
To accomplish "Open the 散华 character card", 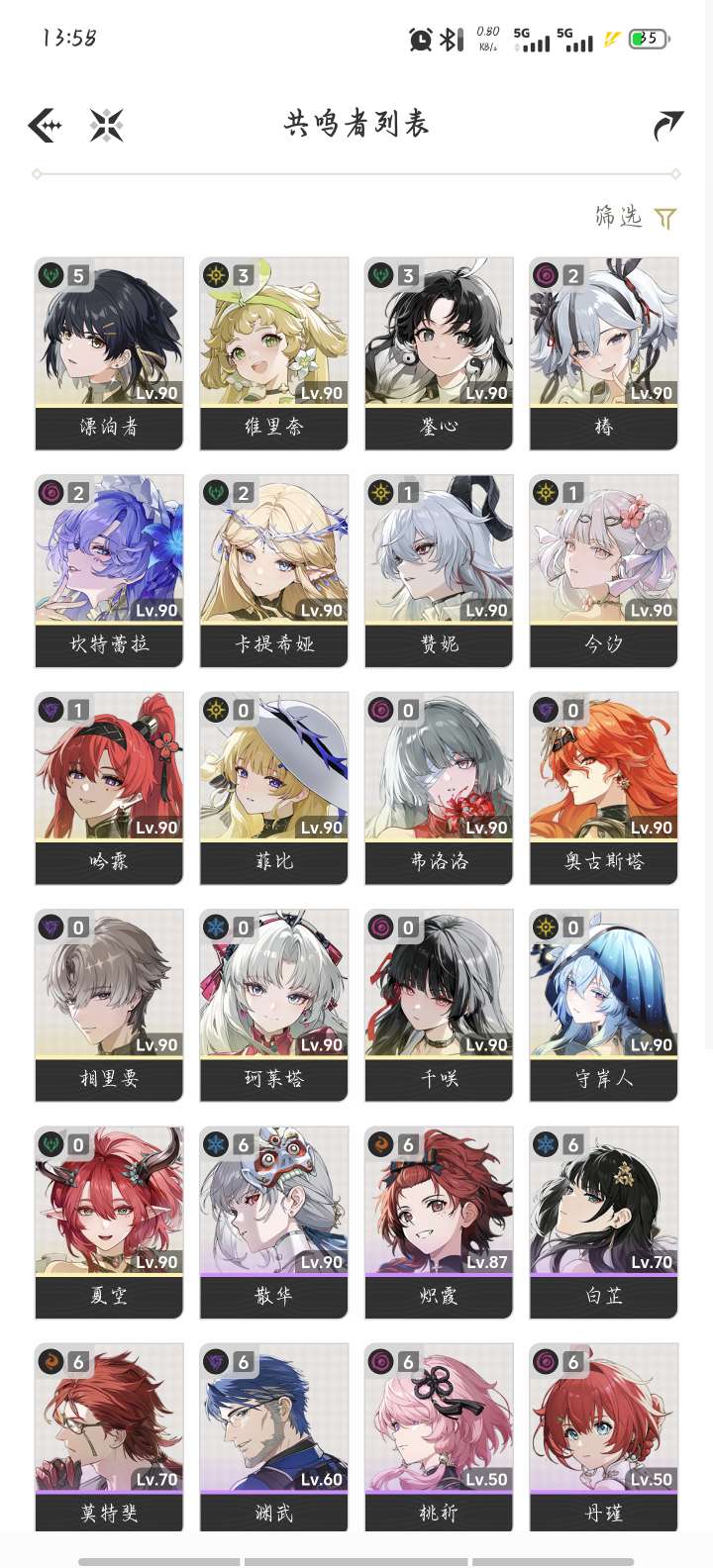I will tap(274, 1223).
